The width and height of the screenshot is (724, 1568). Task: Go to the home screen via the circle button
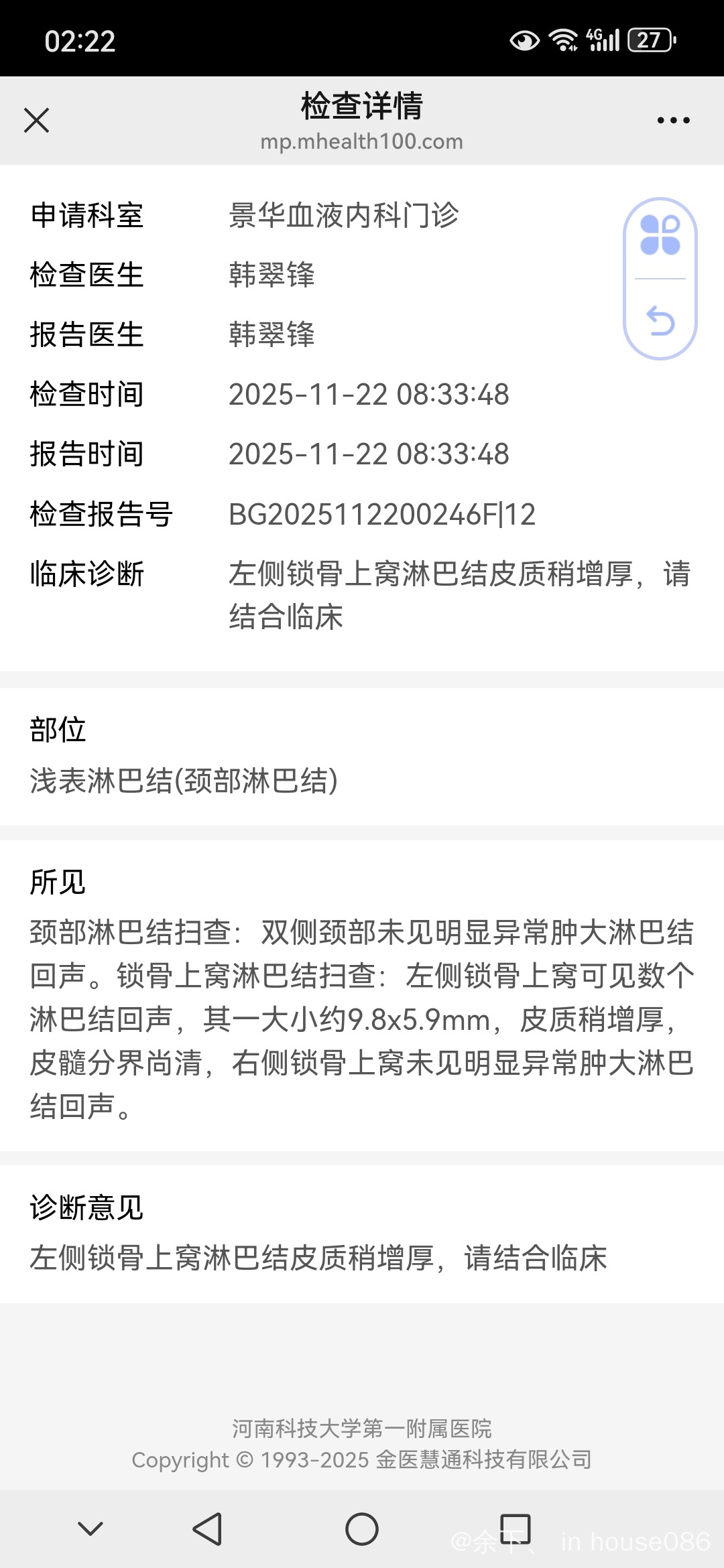pos(362,1529)
